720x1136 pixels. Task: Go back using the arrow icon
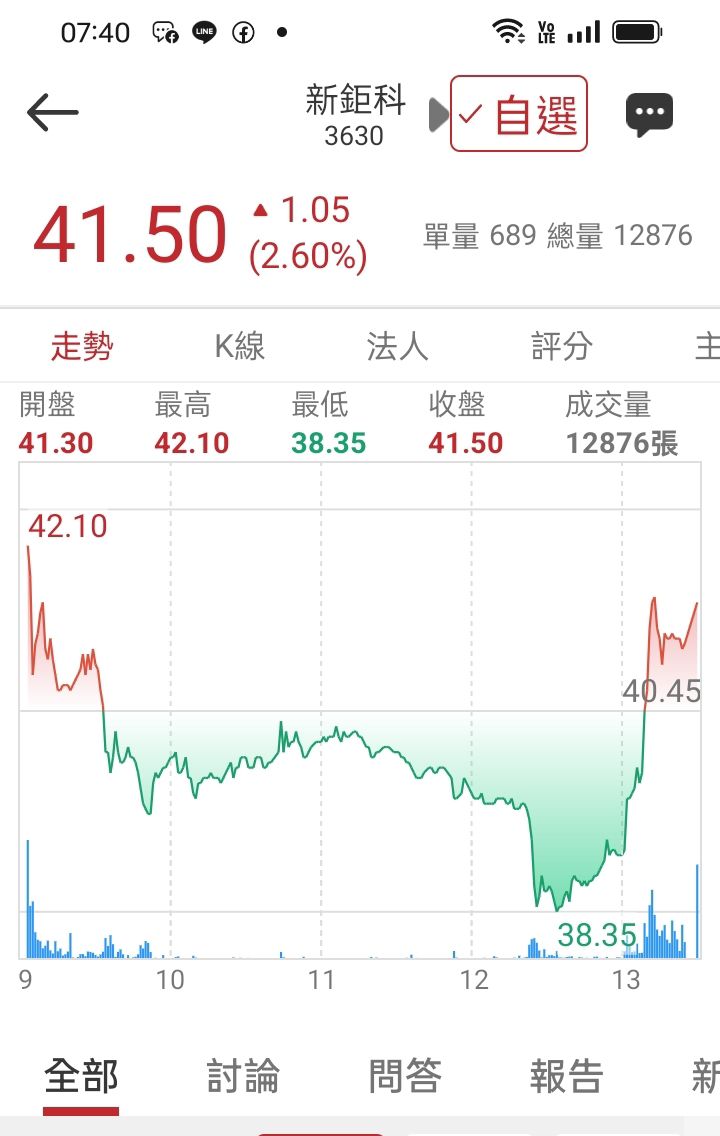coord(52,113)
